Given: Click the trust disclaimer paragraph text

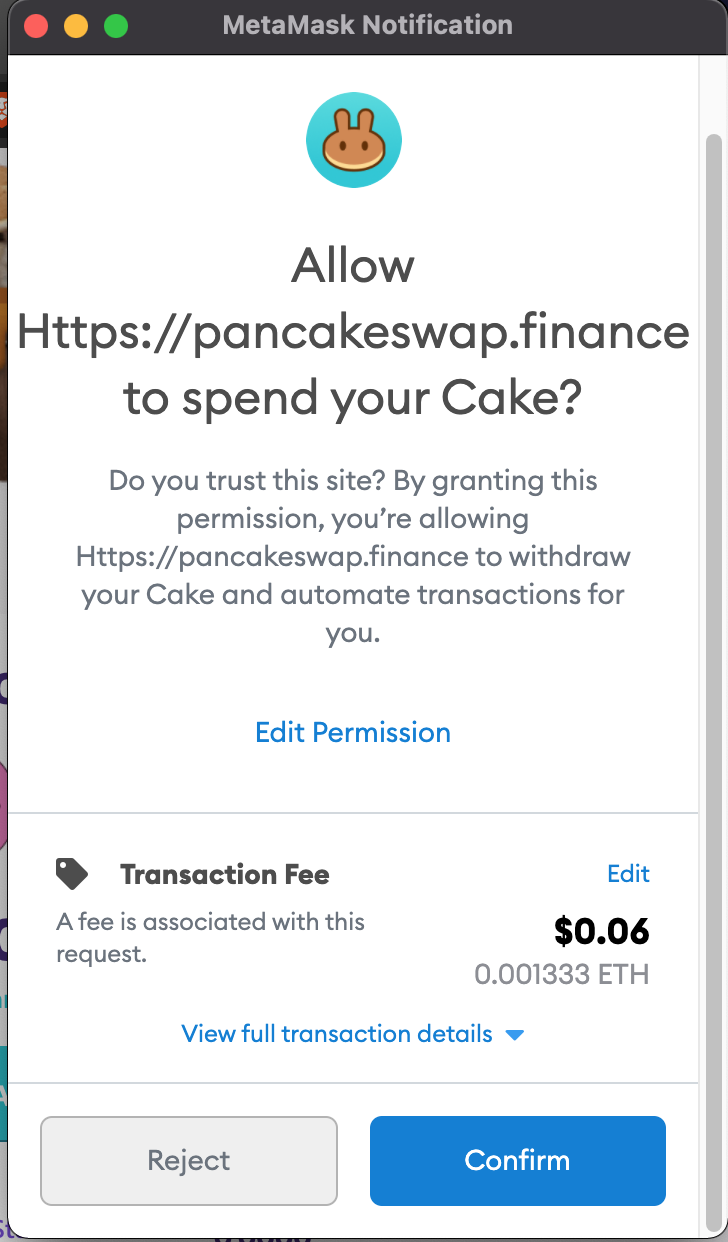Looking at the screenshot, I should pyautogui.click(x=352, y=556).
